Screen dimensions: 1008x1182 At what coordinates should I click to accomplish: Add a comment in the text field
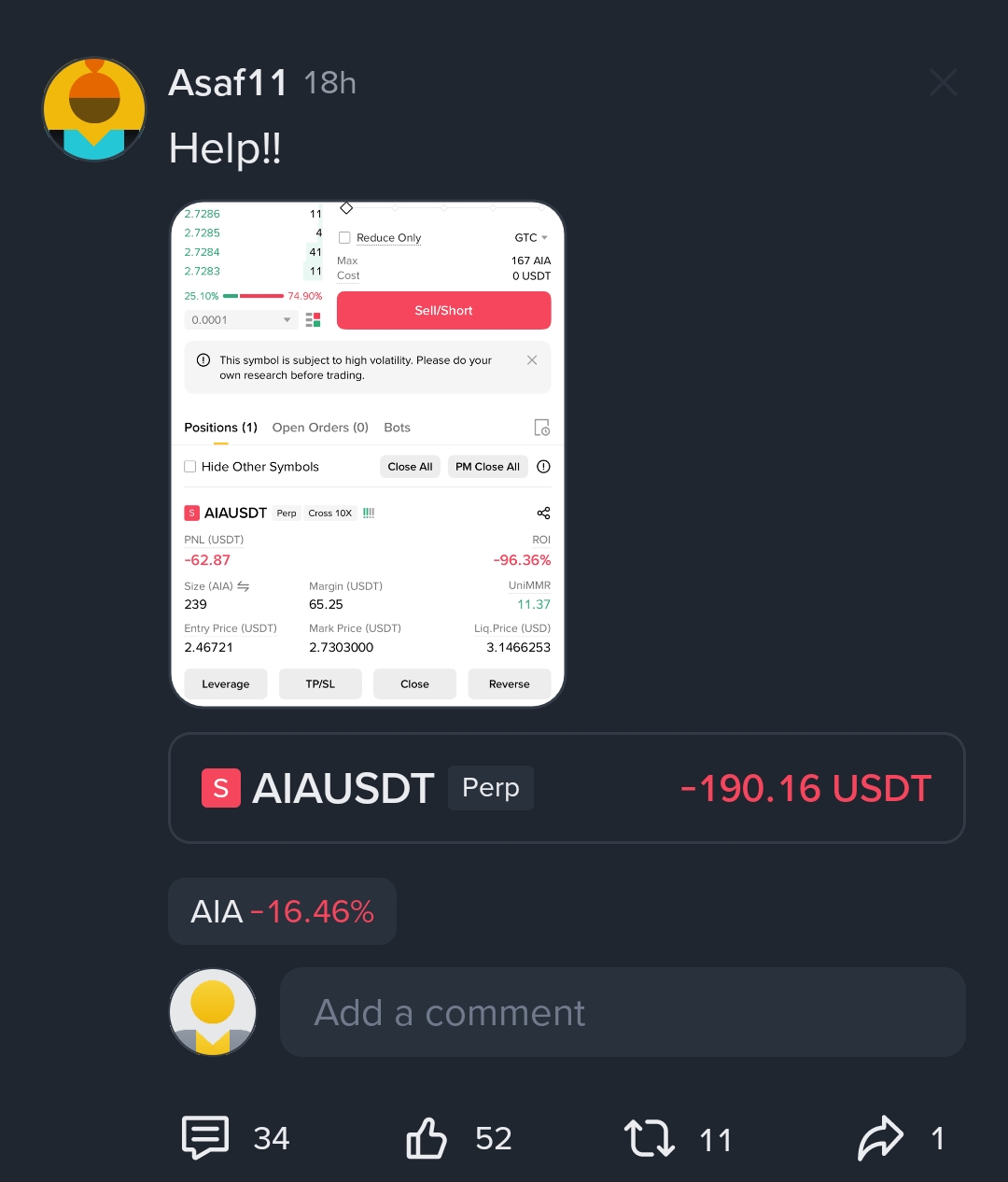(622, 1013)
